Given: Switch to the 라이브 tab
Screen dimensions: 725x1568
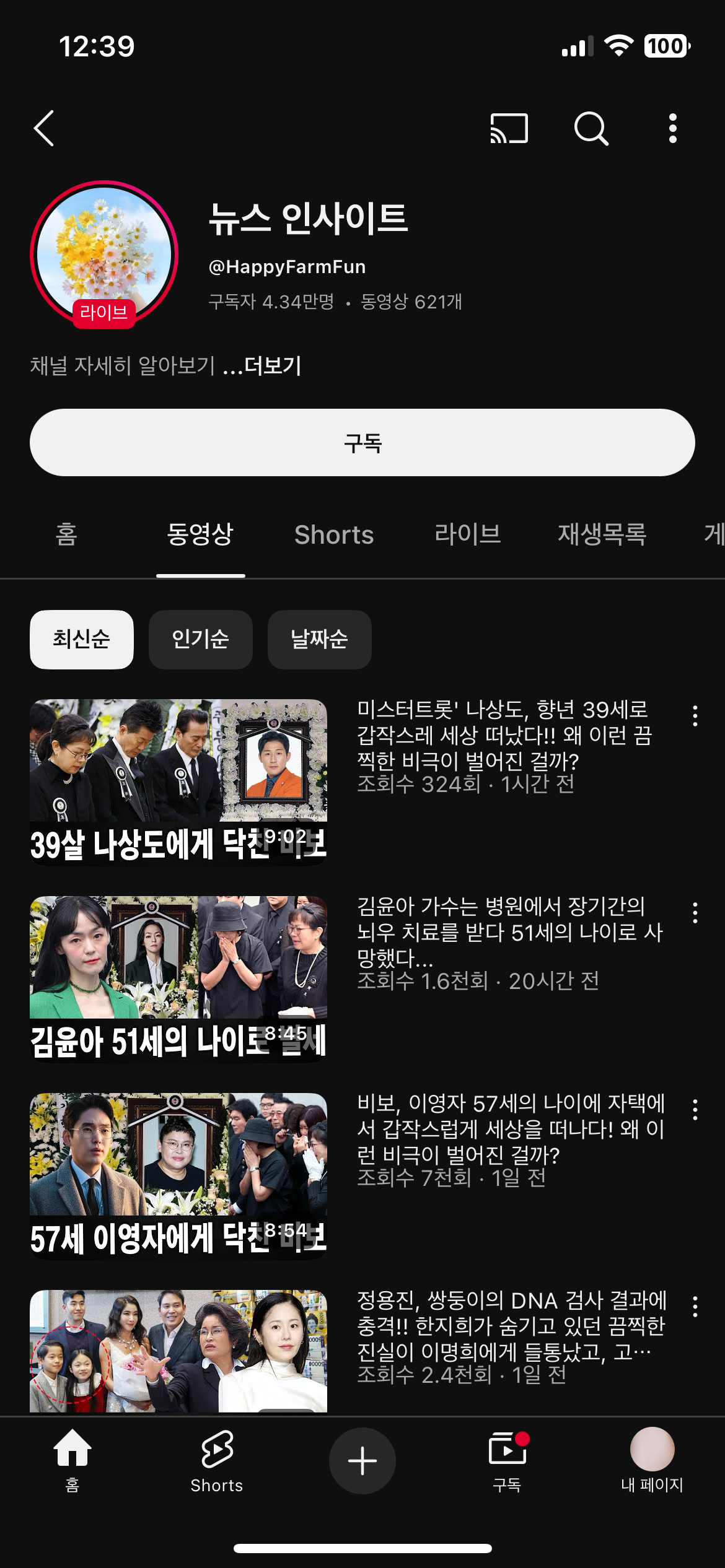Looking at the screenshot, I should (468, 534).
